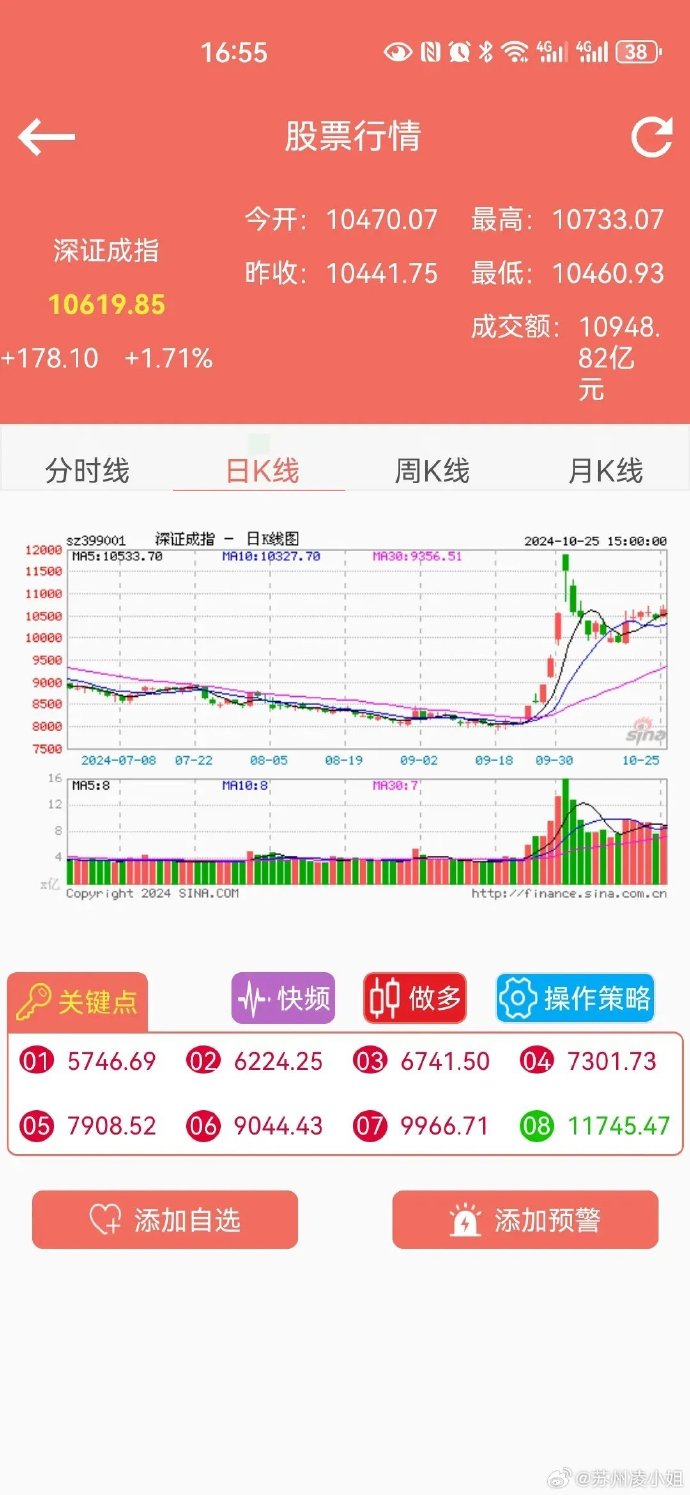Open 操作策略 settings
This screenshot has width=690, height=1495.
(575, 998)
